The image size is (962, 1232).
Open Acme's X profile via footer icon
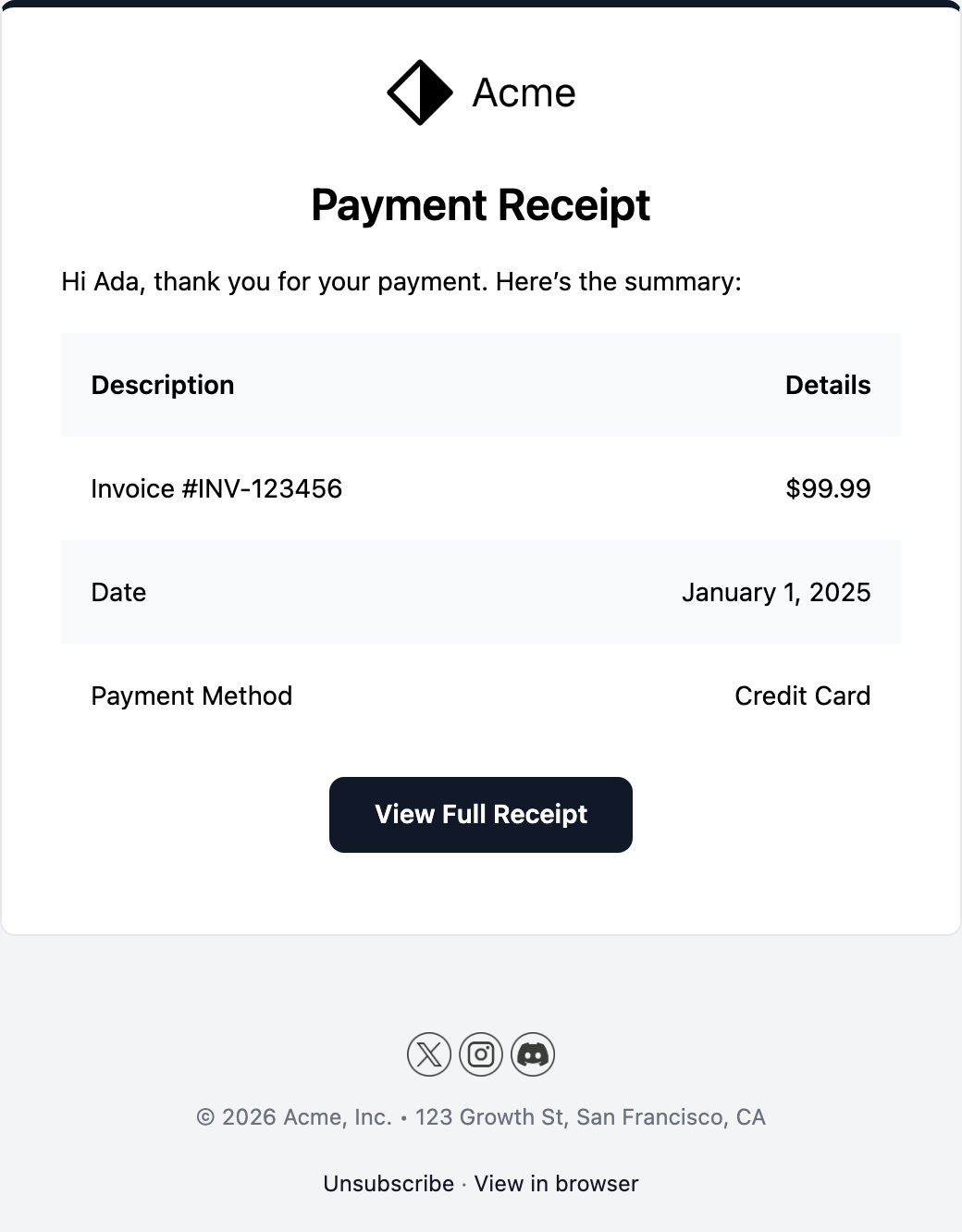point(429,1054)
